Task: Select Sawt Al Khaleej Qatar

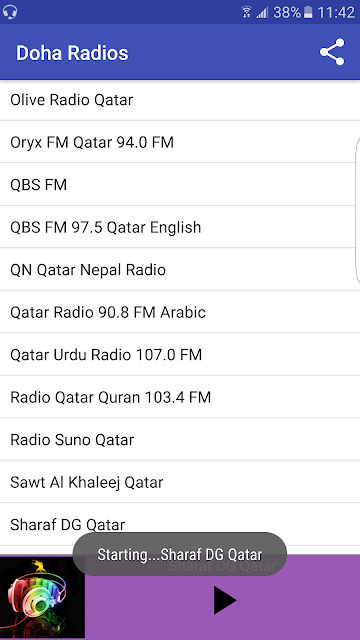Action: (x=180, y=482)
